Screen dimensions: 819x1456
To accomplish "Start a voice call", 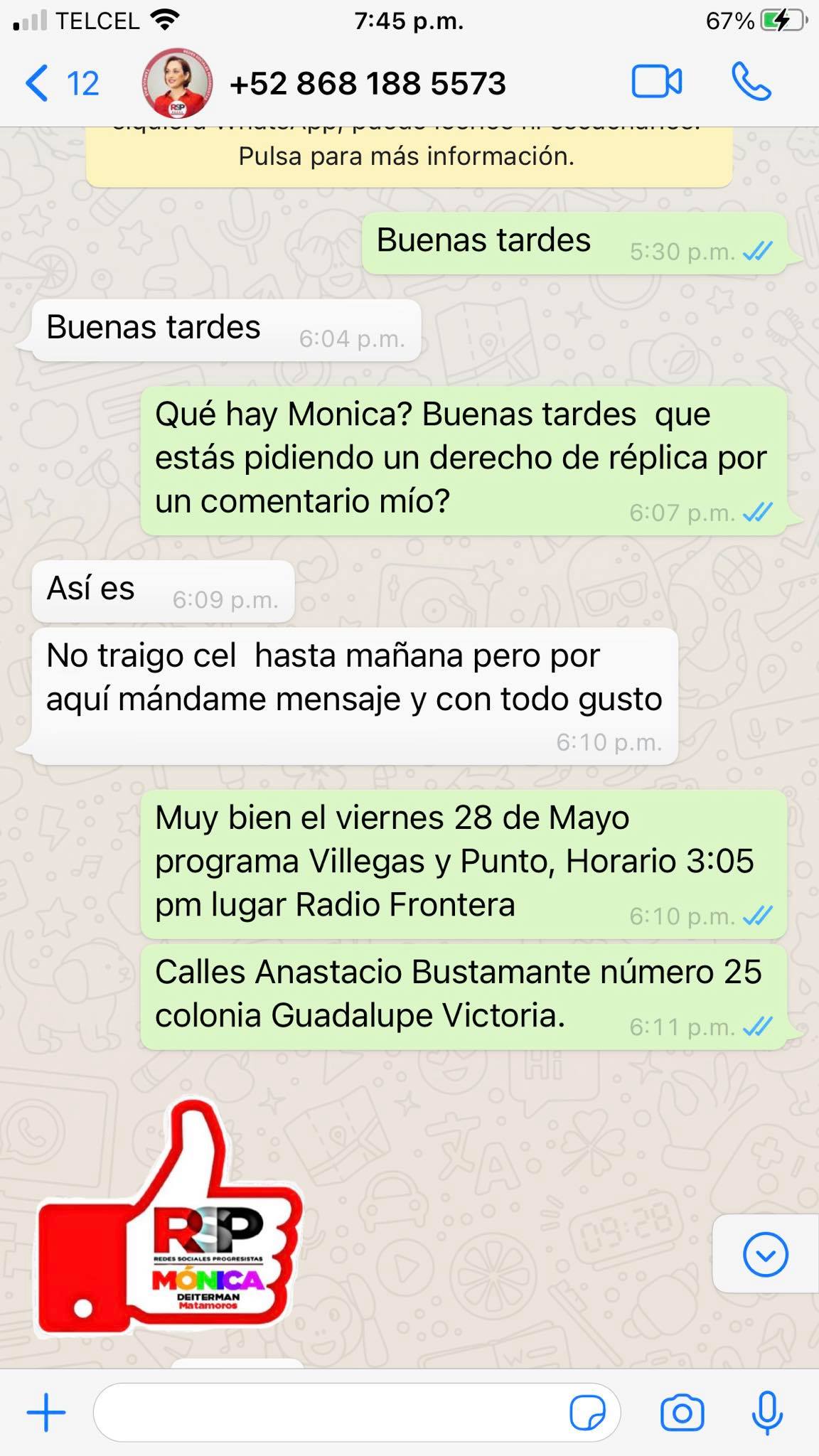I will click(751, 82).
